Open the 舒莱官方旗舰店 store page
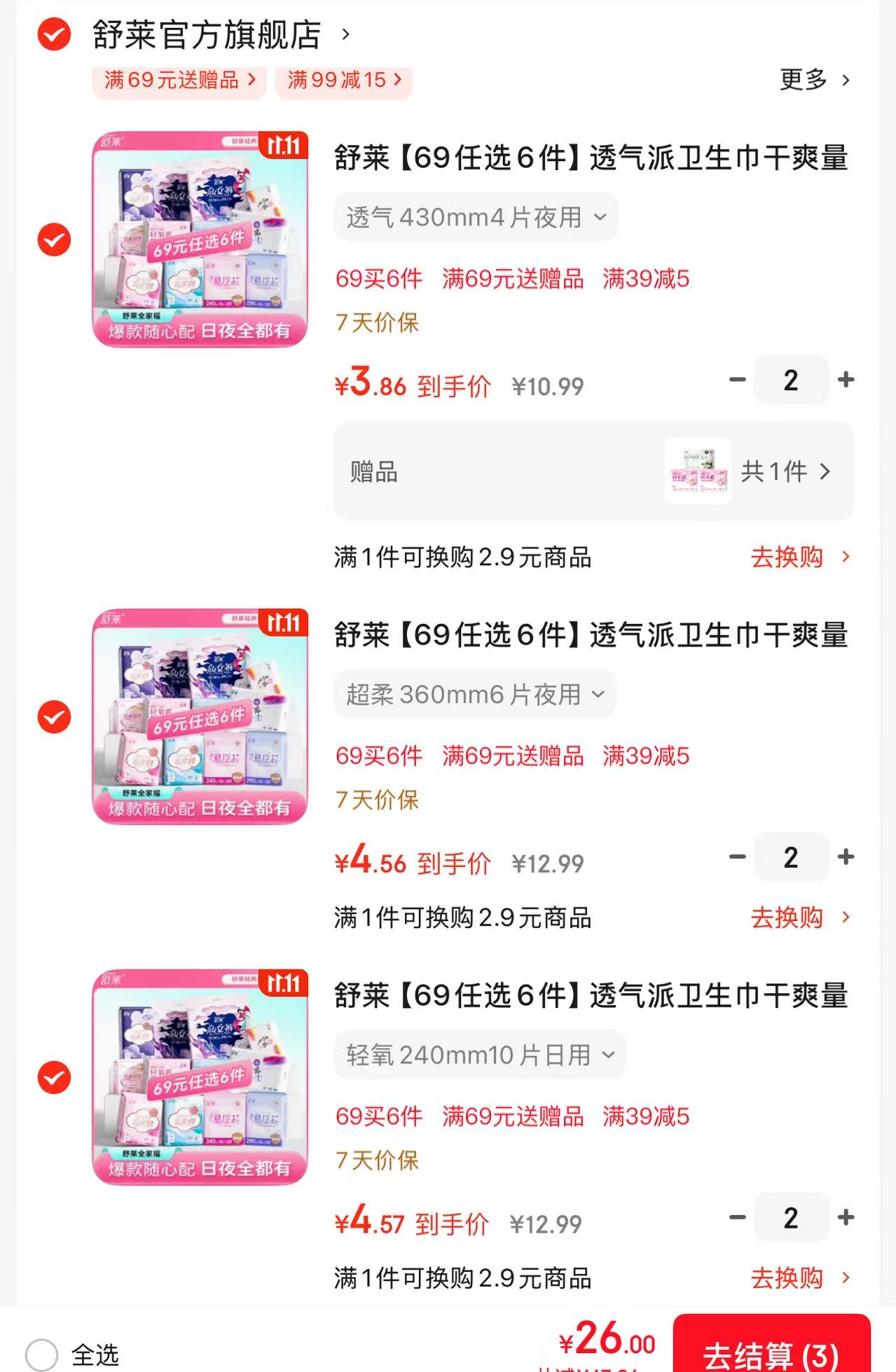The image size is (896, 1372). pos(207,35)
